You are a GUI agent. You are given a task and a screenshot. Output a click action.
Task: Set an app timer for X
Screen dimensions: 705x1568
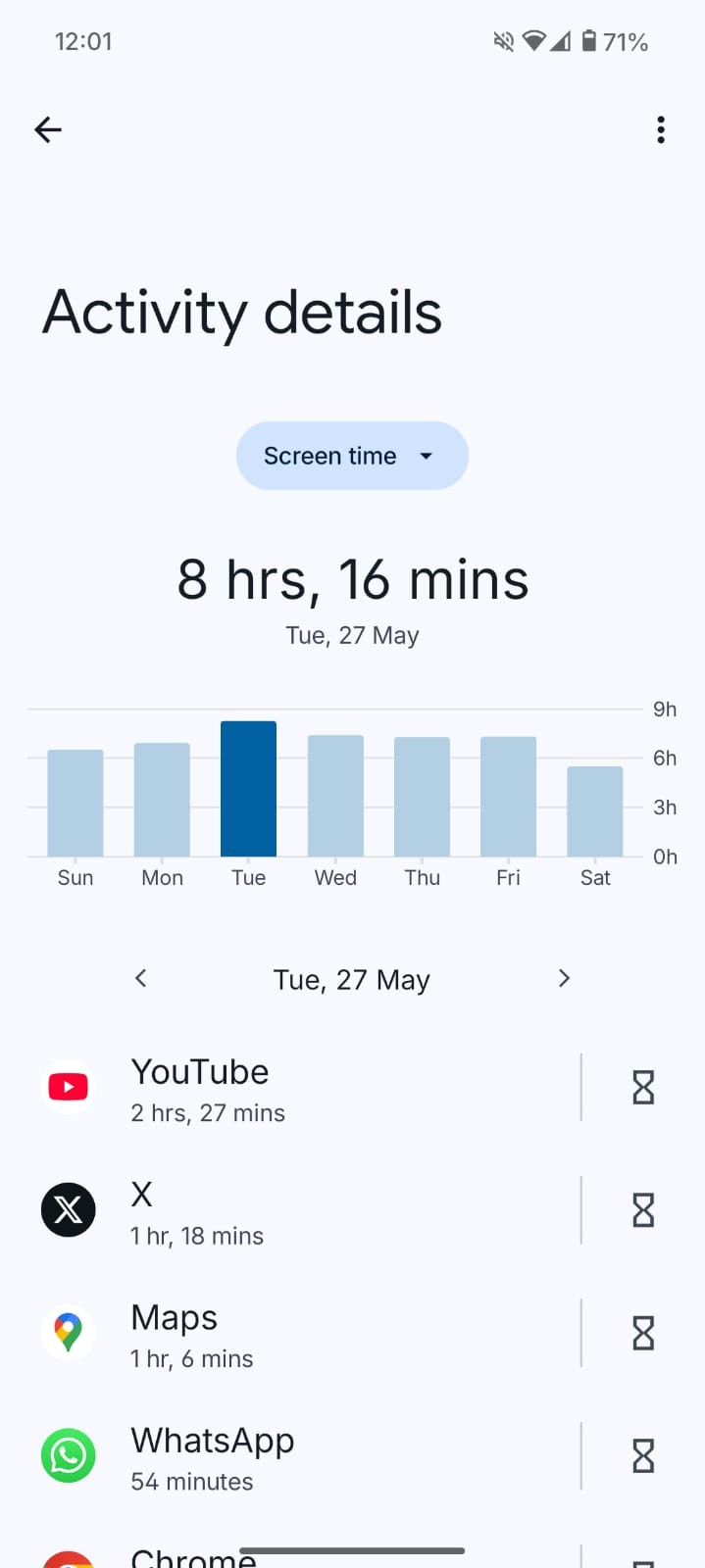pos(643,1210)
